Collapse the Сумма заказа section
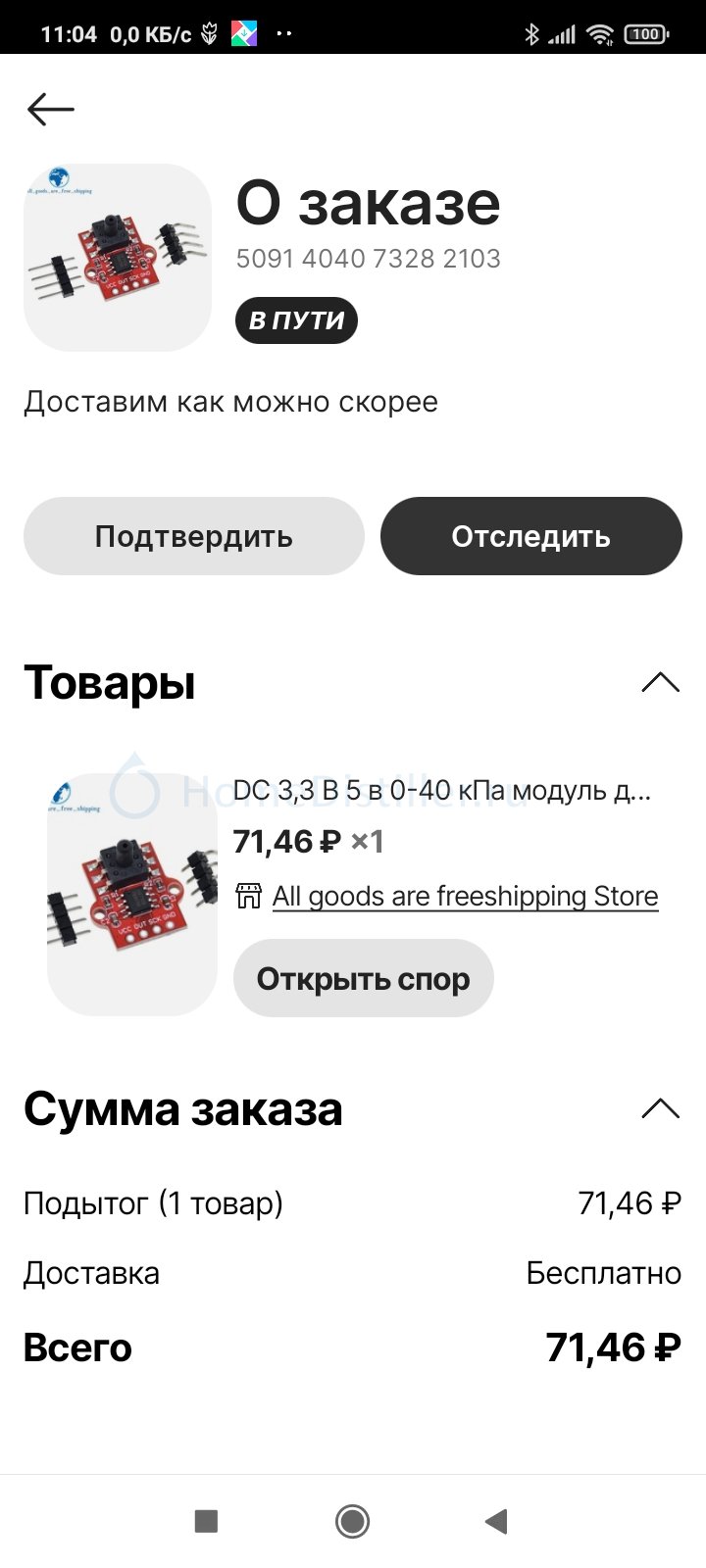Viewport: 706px width, 1568px height. point(660,1108)
